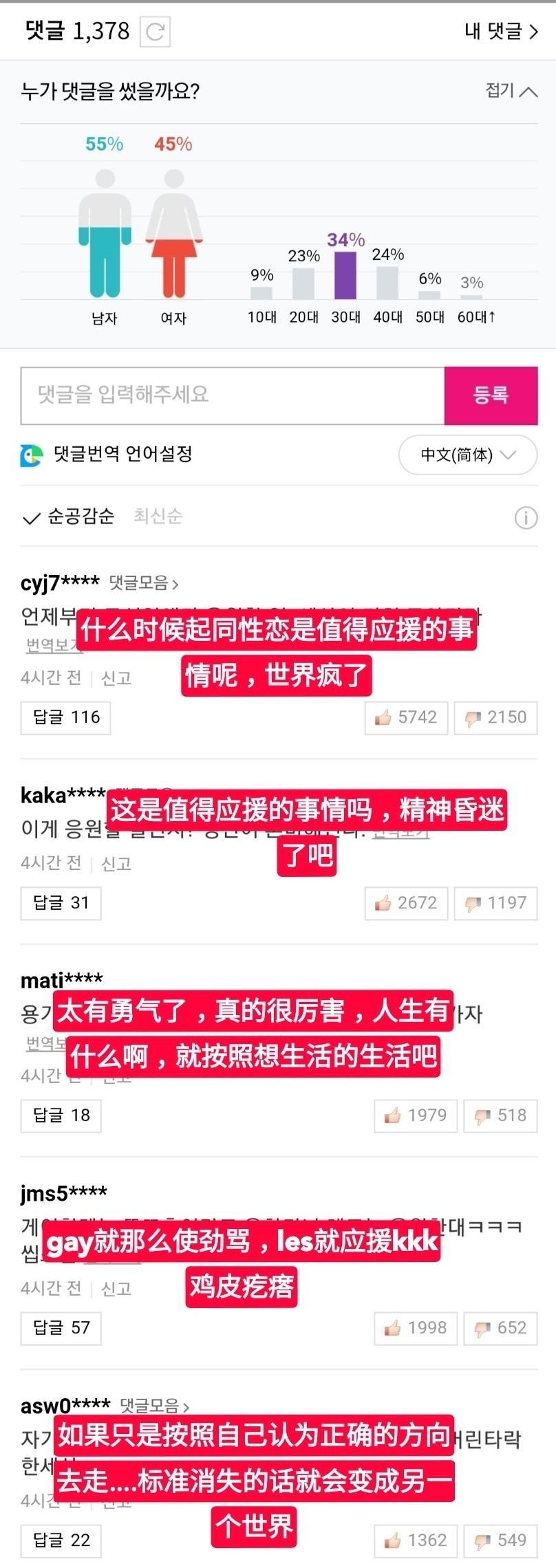Viewport: 556px width, 1568px height.
Task: View cyj7****'s 댓글모음
Action: pyautogui.click(x=144, y=583)
